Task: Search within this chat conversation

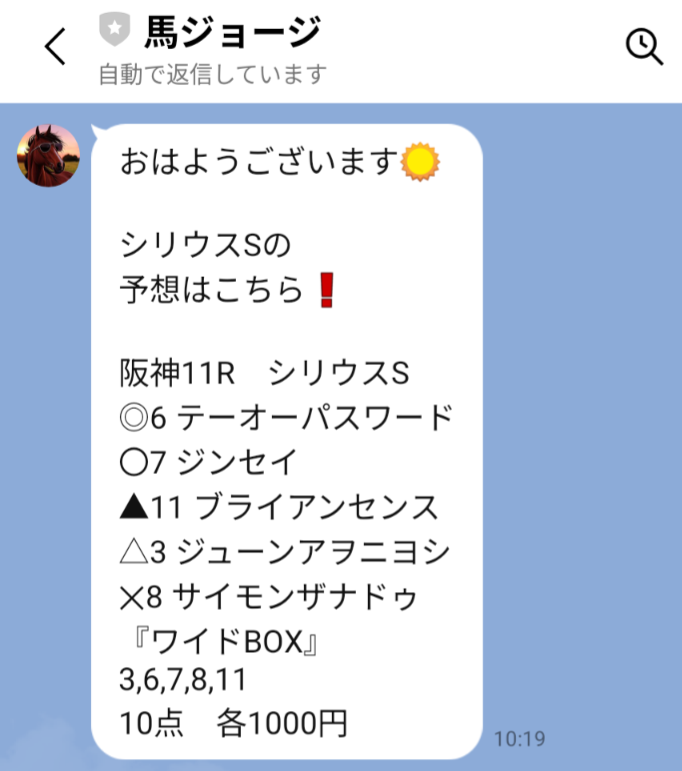Action: 643,47
